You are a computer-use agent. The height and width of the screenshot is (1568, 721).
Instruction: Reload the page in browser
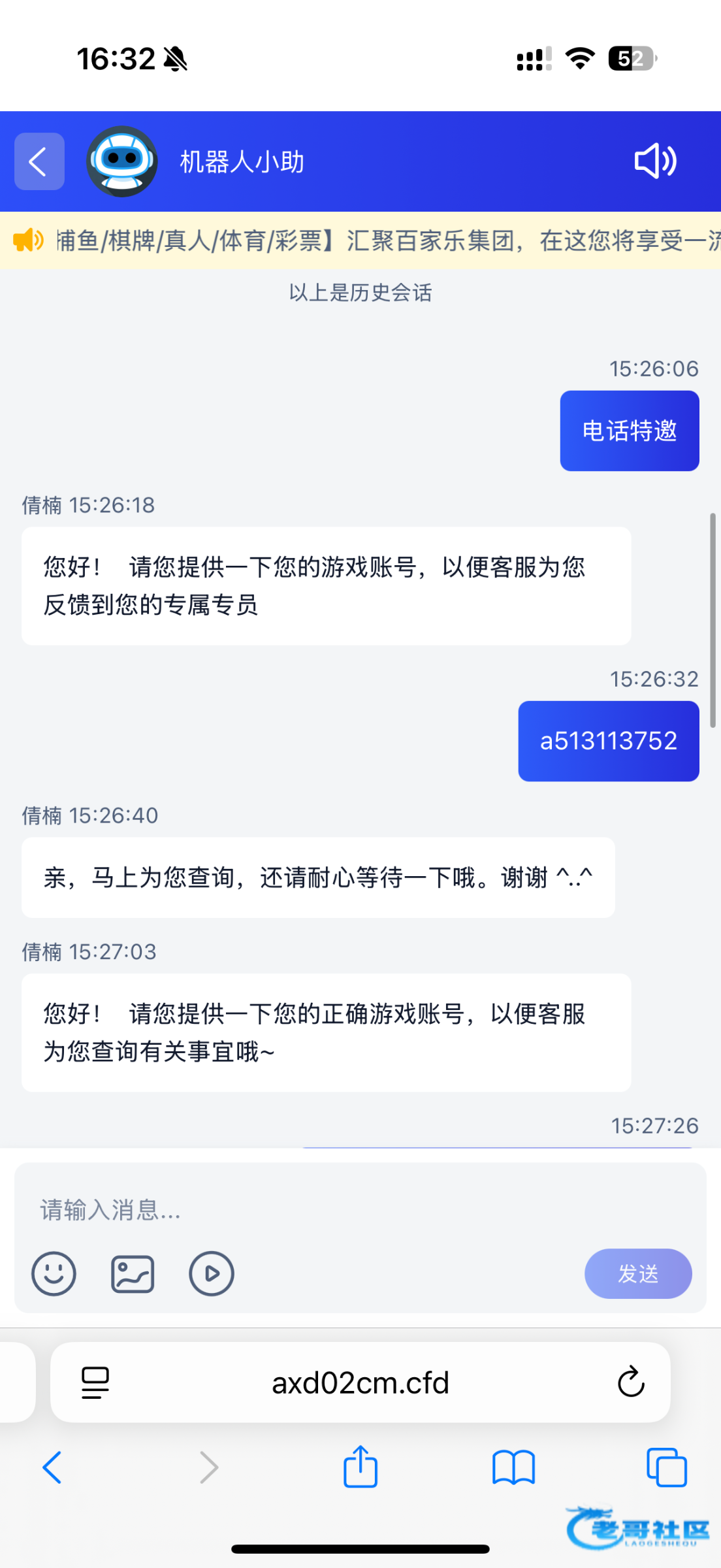click(x=631, y=1382)
